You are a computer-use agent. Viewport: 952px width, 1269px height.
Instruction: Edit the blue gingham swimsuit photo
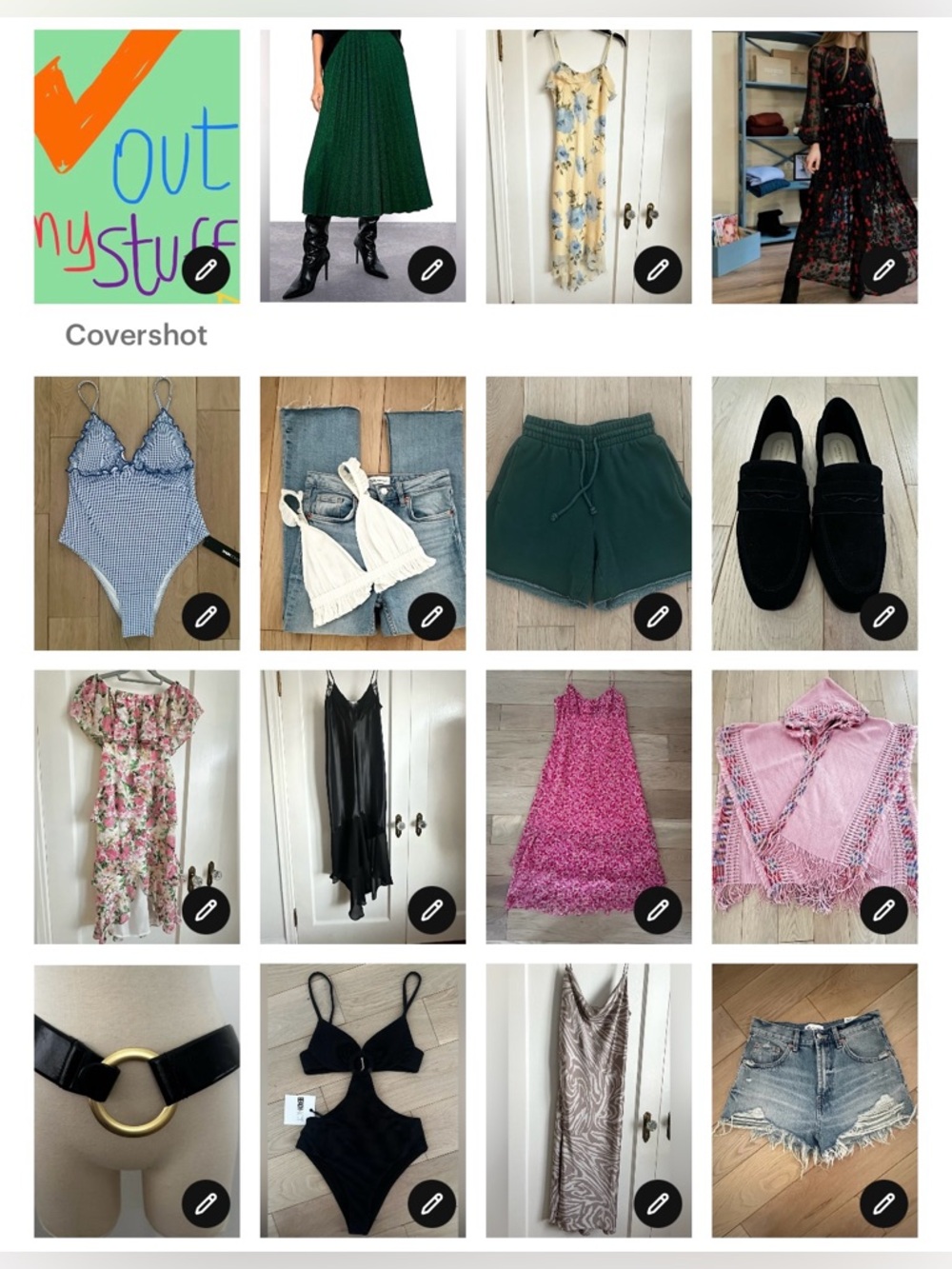pos(206,617)
